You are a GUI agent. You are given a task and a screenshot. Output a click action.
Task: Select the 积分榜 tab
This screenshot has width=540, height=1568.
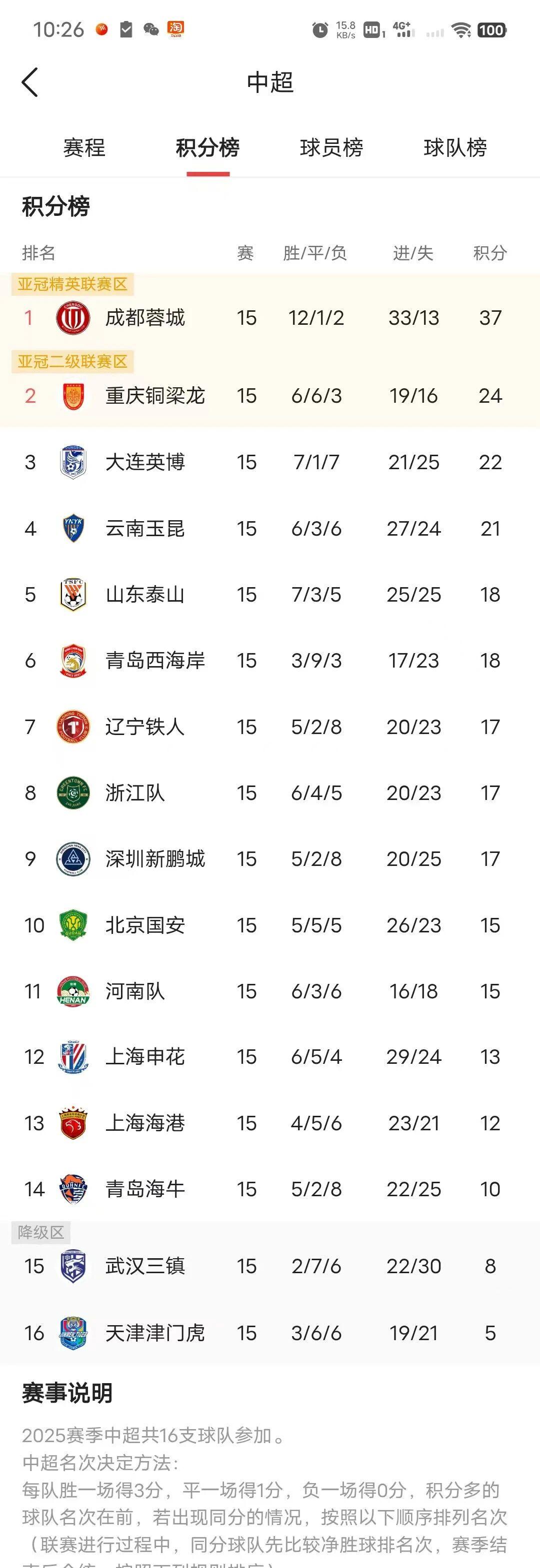207,147
